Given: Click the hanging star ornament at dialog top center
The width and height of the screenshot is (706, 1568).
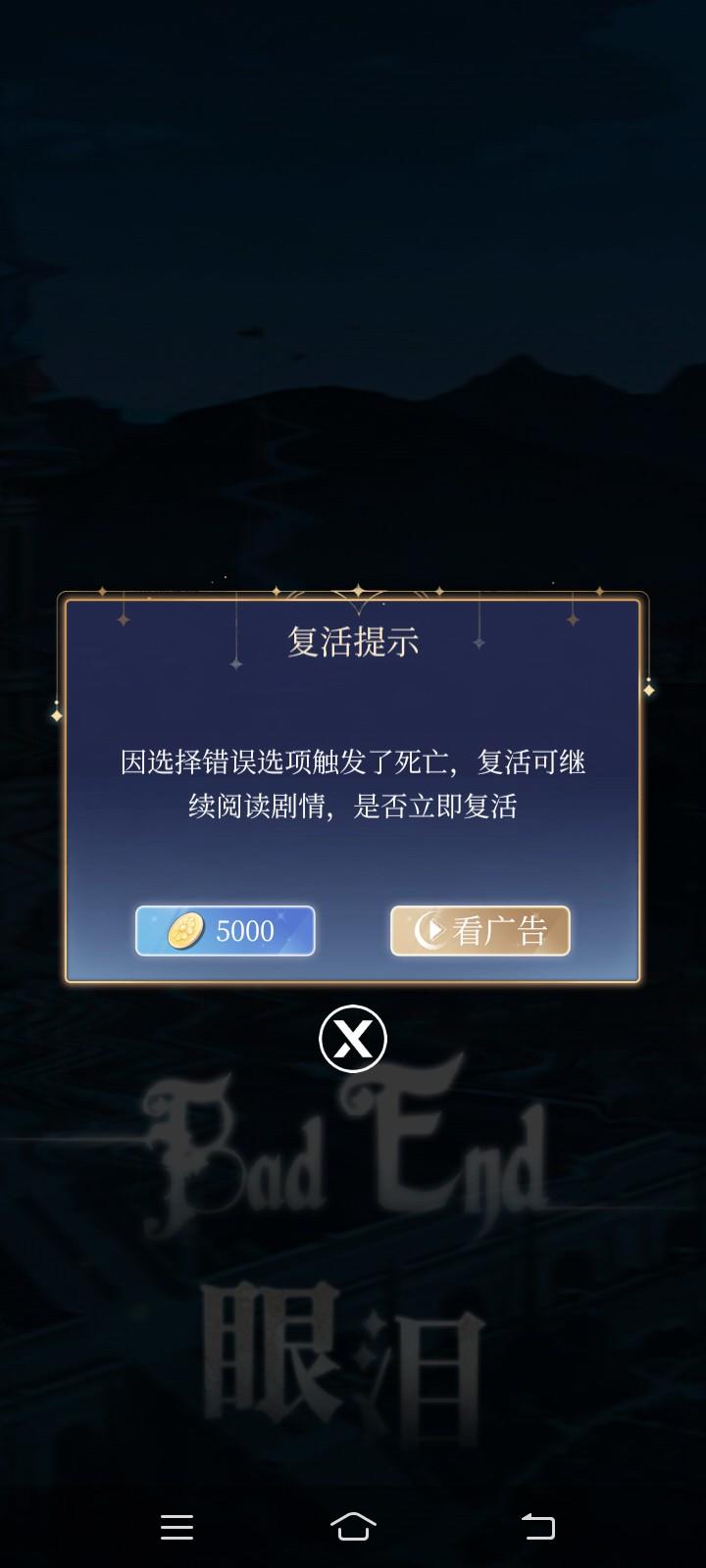Looking at the screenshot, I should [358, 591].
